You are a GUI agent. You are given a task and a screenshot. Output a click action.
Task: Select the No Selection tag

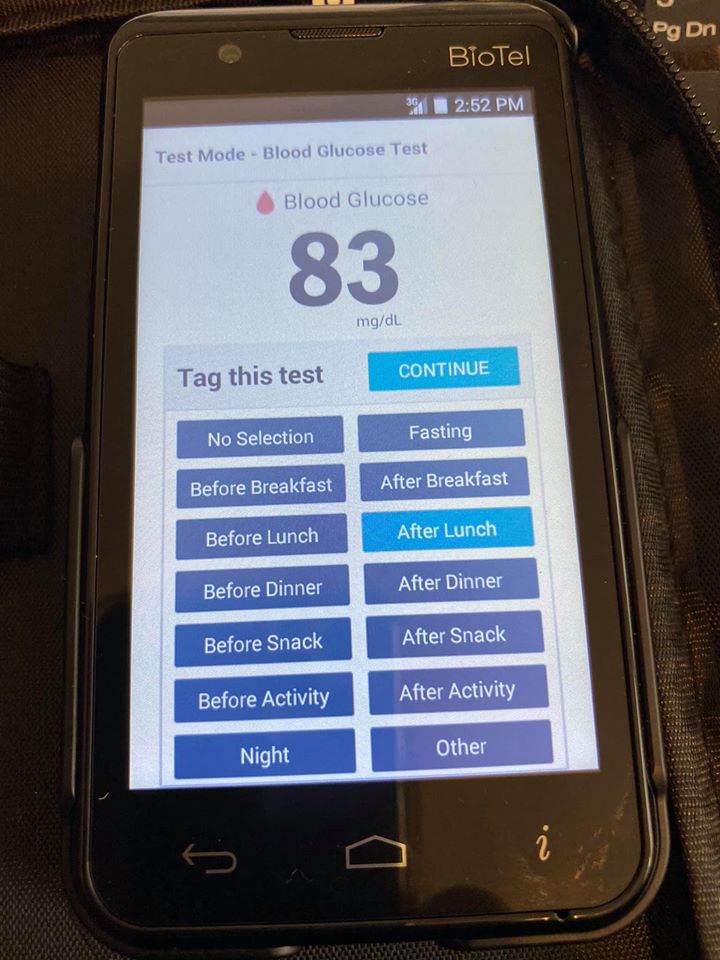[260, 437]
